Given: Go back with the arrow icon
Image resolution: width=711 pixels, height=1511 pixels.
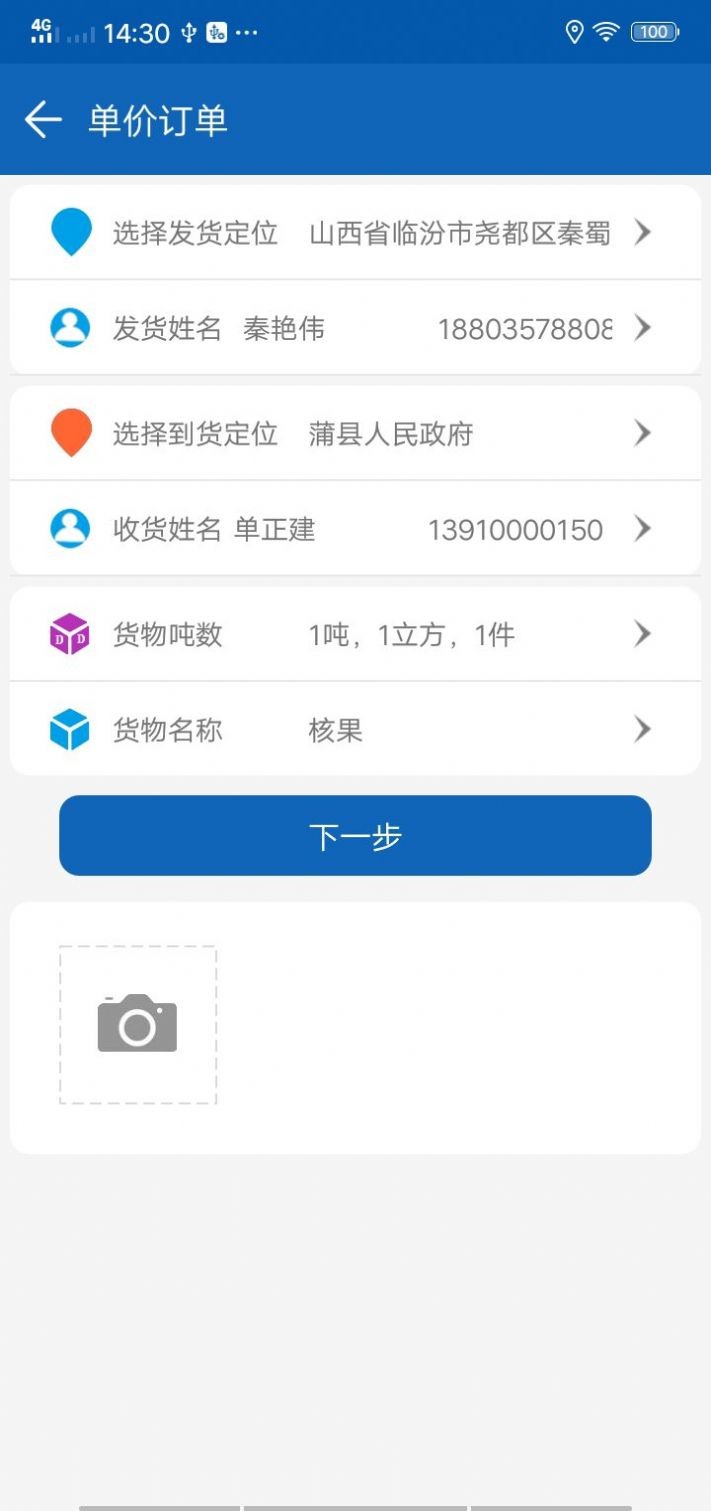Looking at the screenshot, I should (x=43, y=120).
